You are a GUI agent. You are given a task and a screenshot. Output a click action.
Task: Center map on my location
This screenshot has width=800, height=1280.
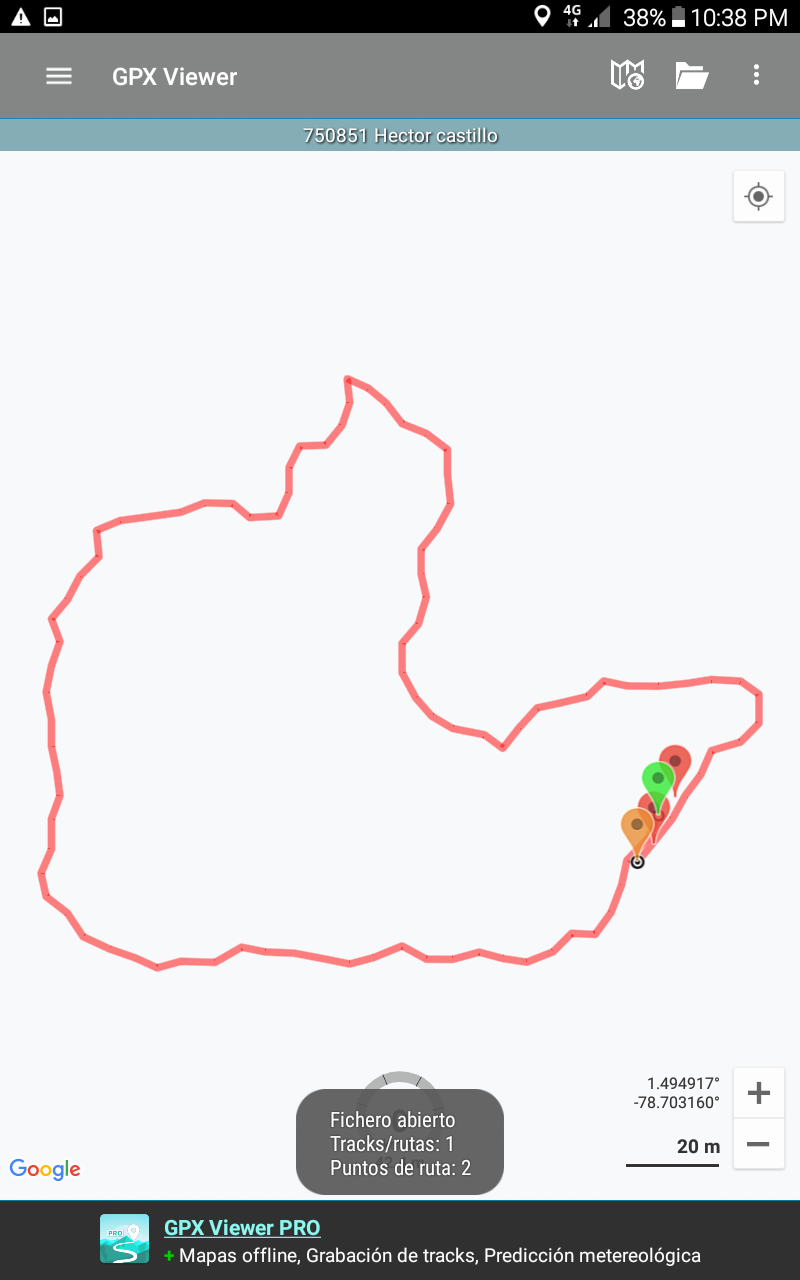758,196
